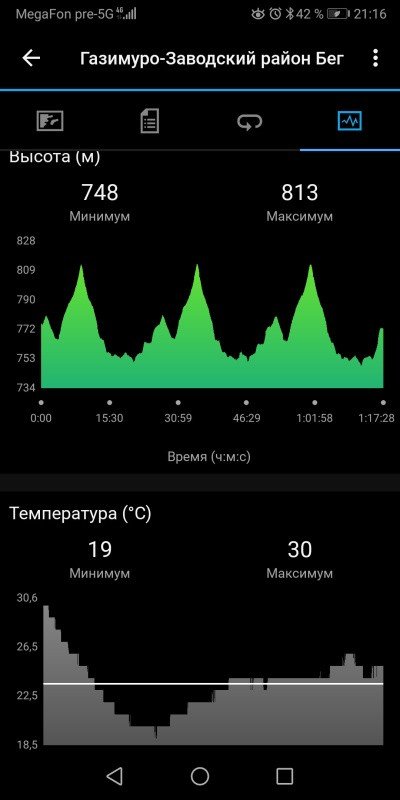Image resolution: width=400 pixels, height=800 pixels.
Task: Select the charts tab
Action: 350,121
